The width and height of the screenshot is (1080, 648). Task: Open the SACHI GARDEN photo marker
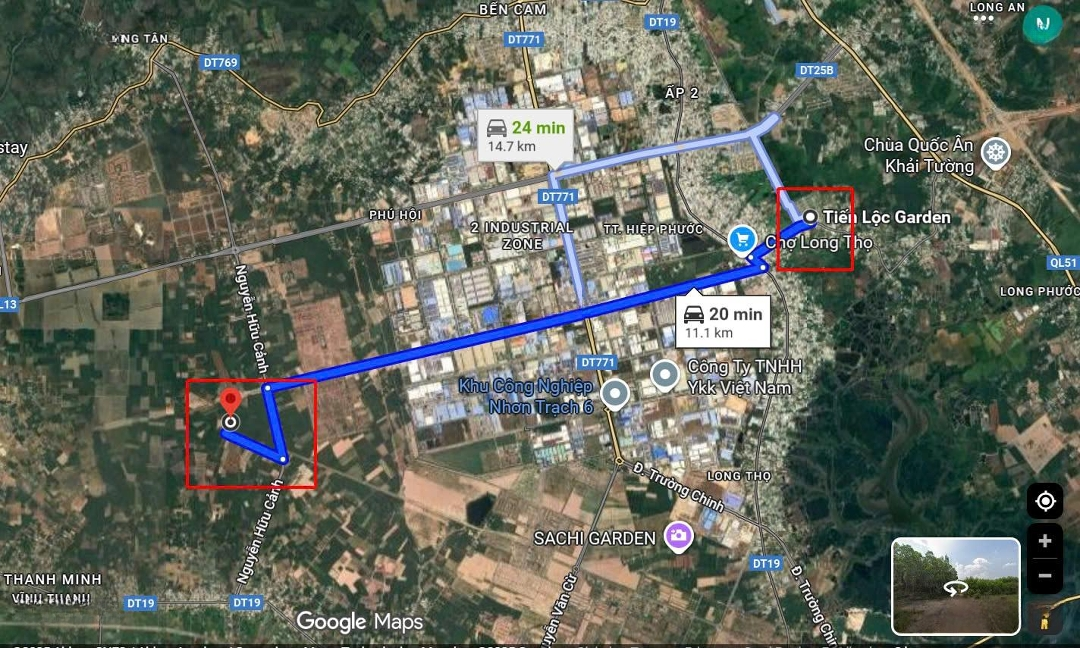pos(680,537)
